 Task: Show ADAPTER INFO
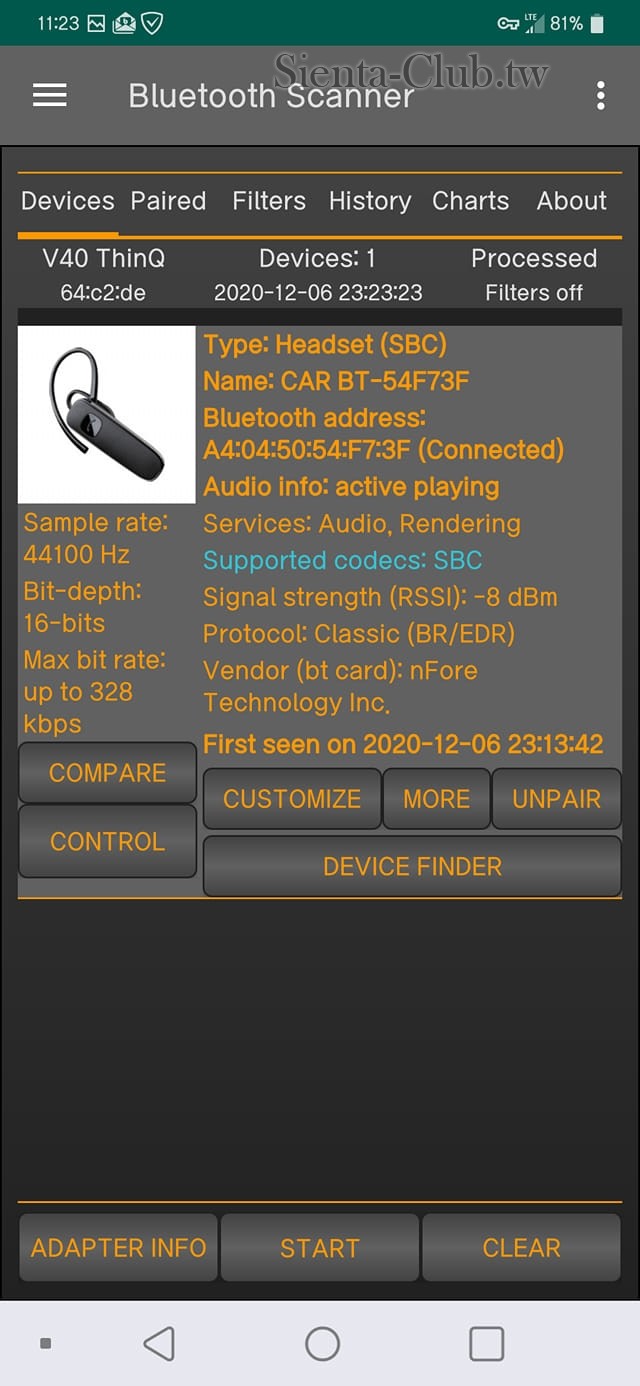coord(118,1248)
